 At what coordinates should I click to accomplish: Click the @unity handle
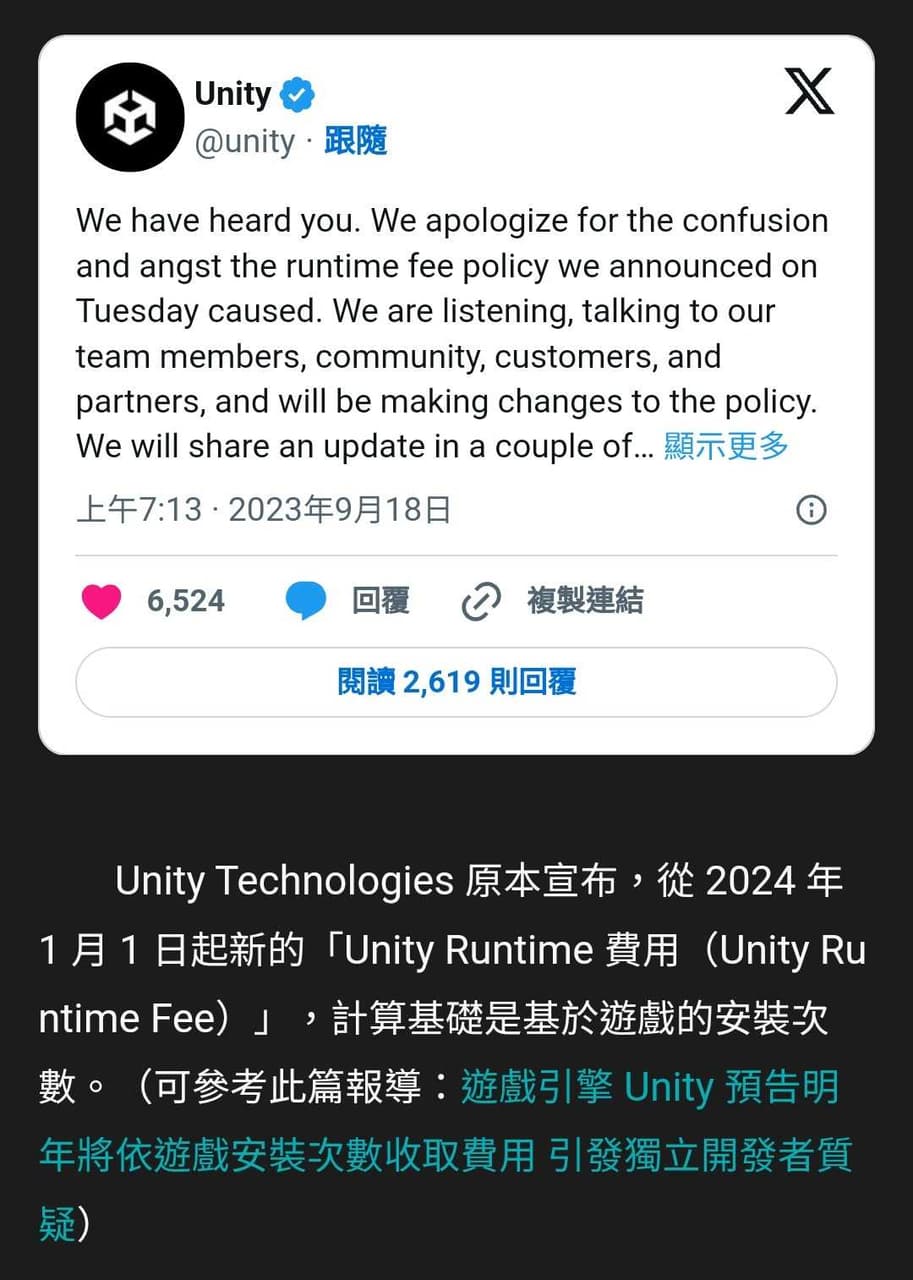[x=245, y=141]
